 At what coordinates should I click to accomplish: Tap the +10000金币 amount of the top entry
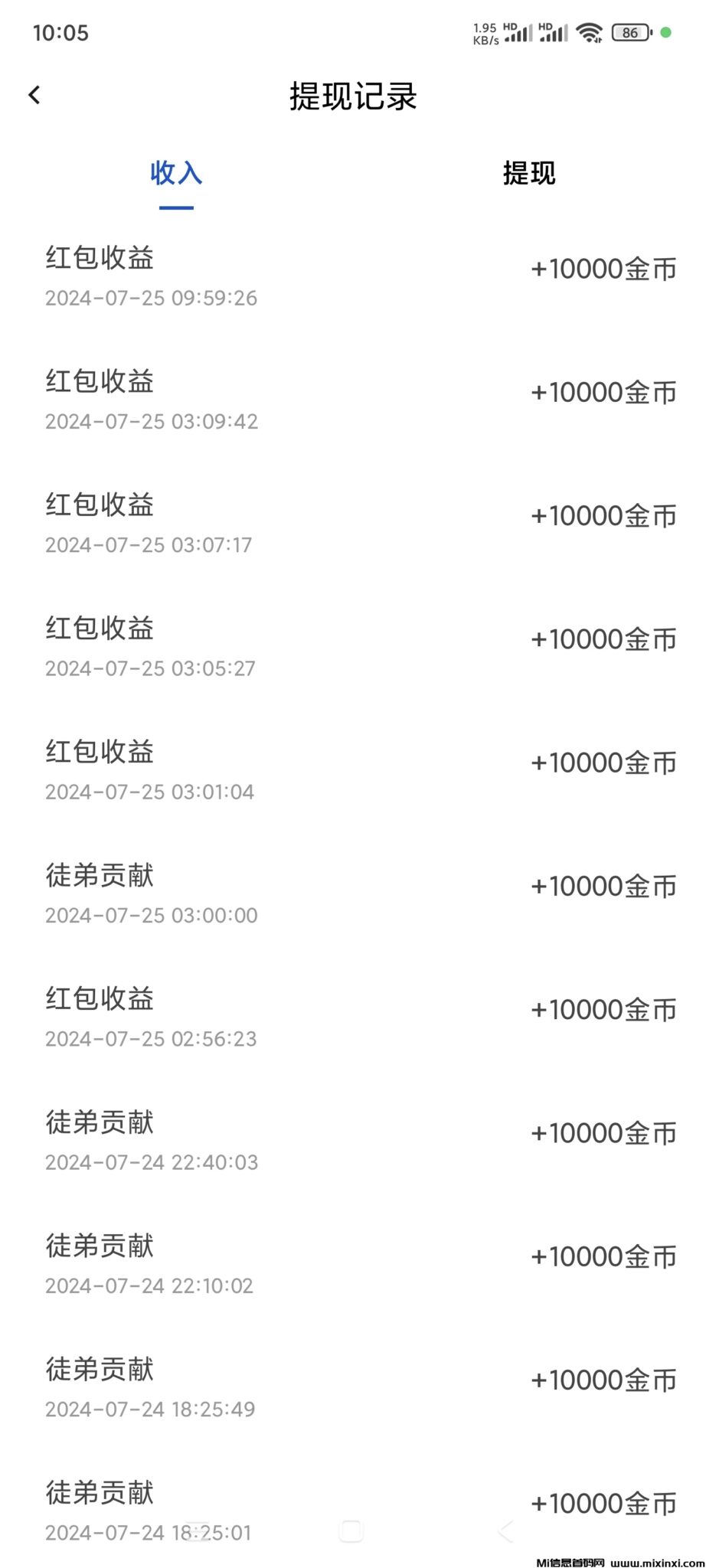tap(604, 269)
